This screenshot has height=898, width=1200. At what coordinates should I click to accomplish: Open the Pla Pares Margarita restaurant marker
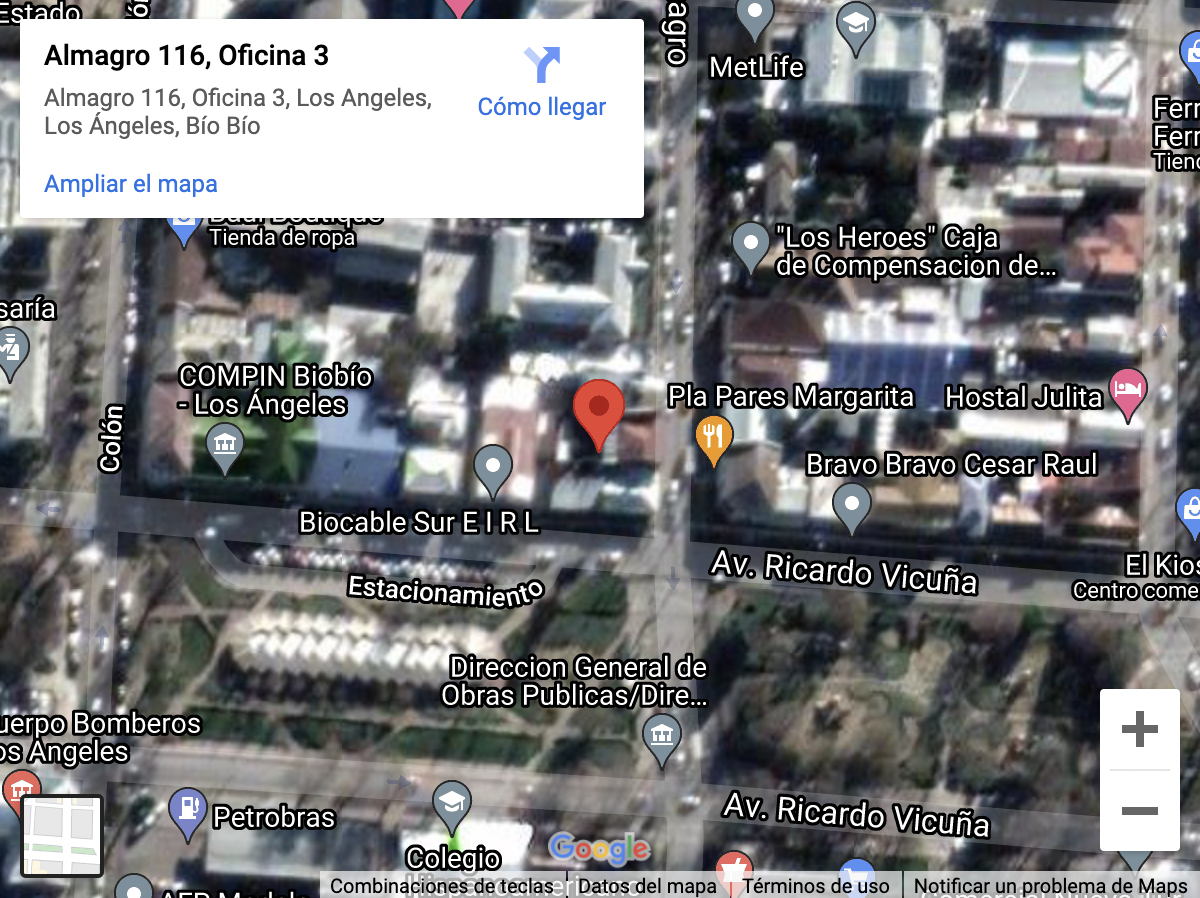[x=713, y=438]
